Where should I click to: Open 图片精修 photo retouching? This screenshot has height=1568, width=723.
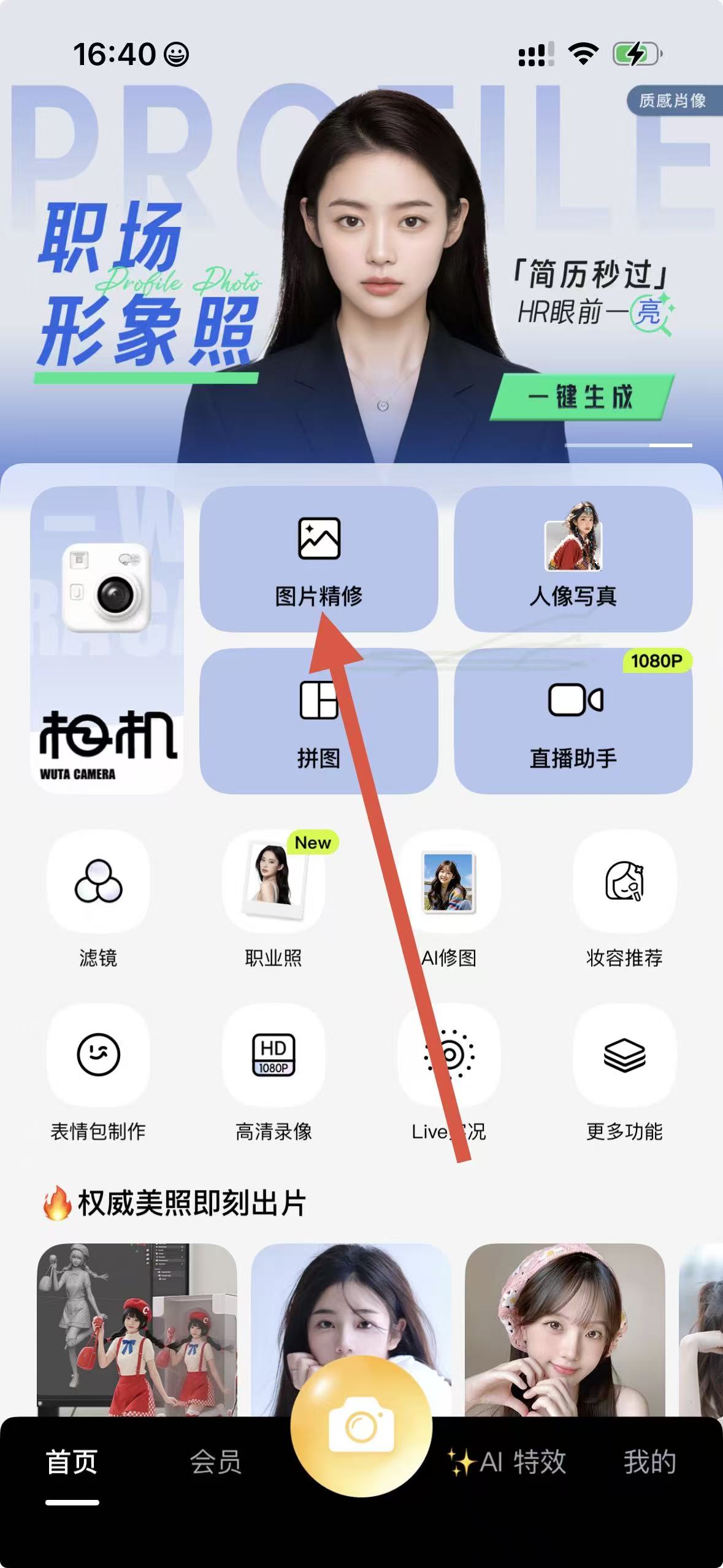click(x=318, y=559)
